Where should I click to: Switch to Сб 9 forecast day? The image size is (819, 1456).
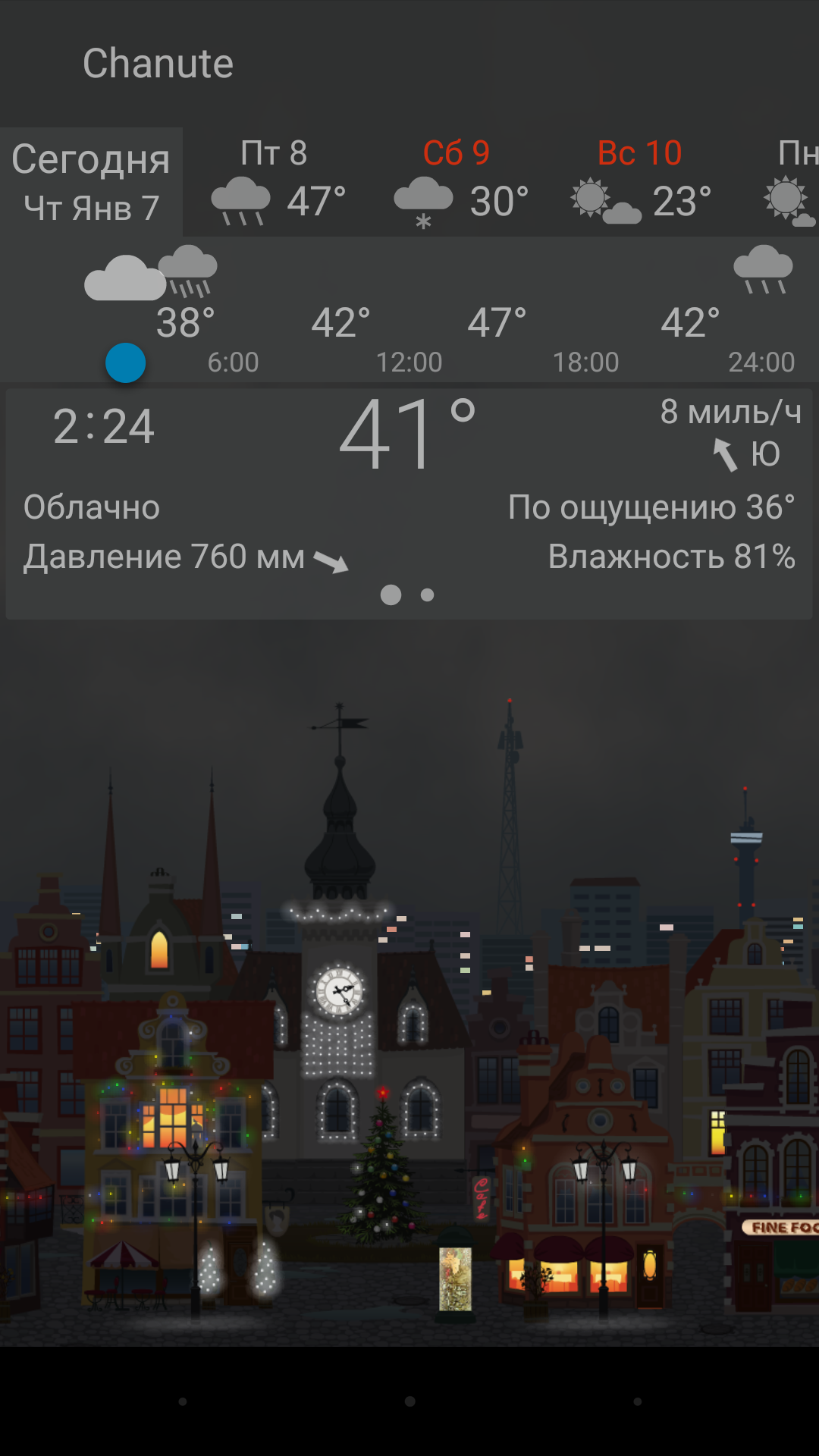459,182
